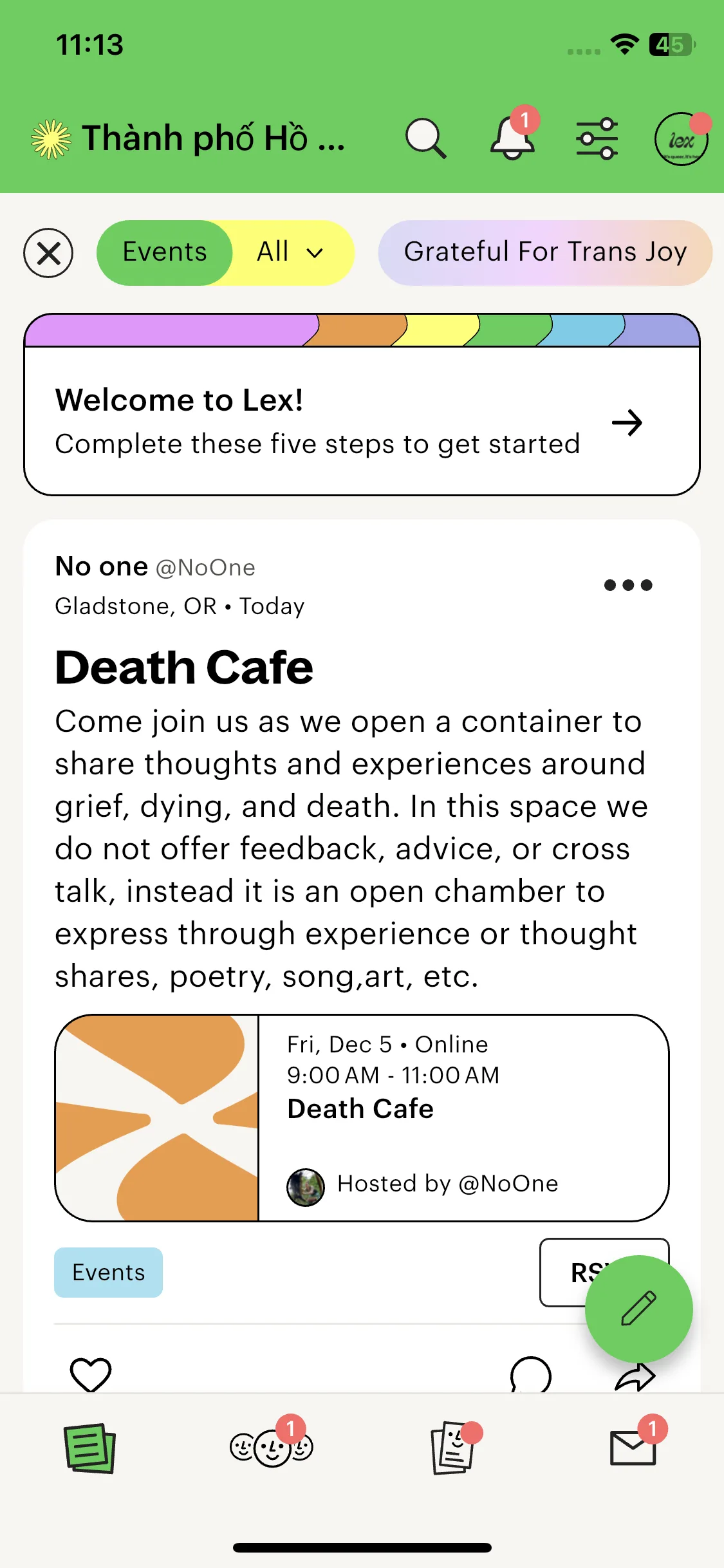This screenshot has width=724, height=1568.
Task: Tap the Events tag under the post
Action: (108, 1272)
